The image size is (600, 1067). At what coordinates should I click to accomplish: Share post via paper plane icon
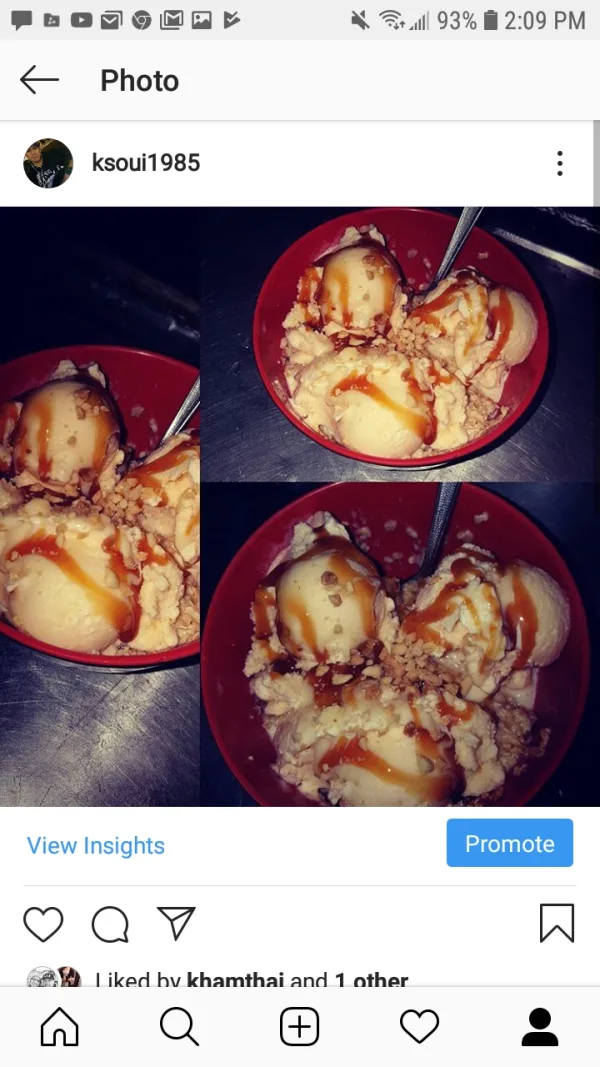pyautogui.click(x=176, y=923)
